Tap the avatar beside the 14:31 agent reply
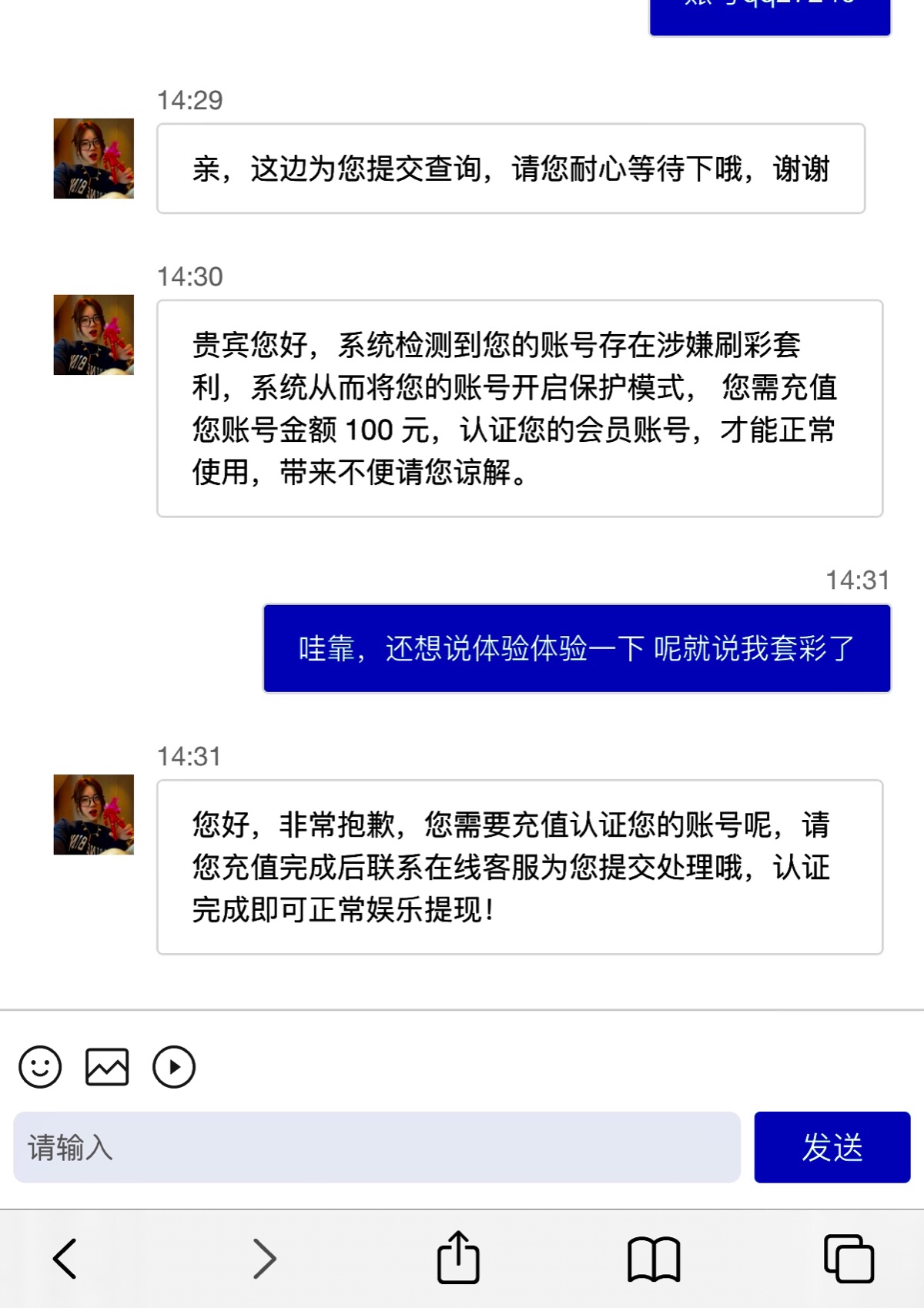 [x=92, y=814]
